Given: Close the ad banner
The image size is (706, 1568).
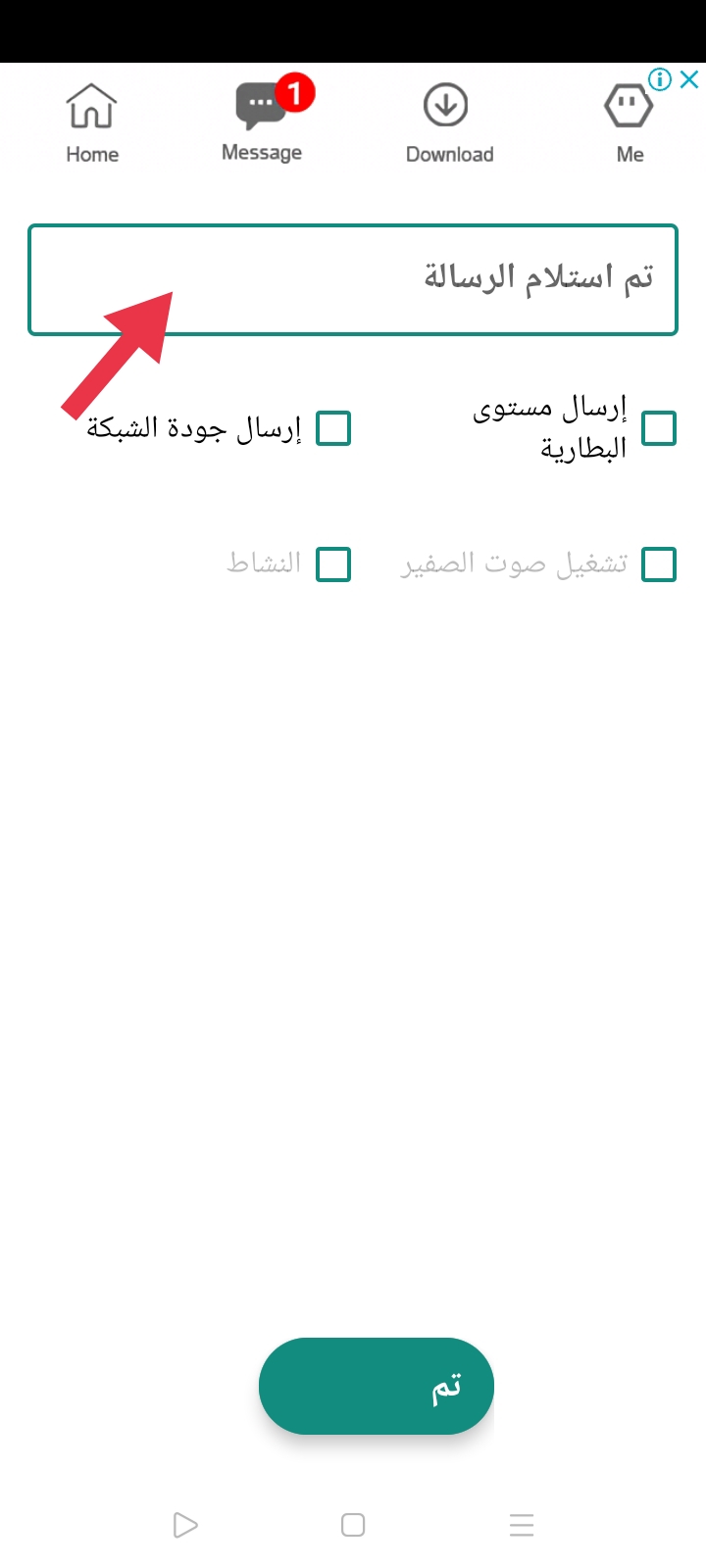Looking at the screenshot, I should coord(690,79).
